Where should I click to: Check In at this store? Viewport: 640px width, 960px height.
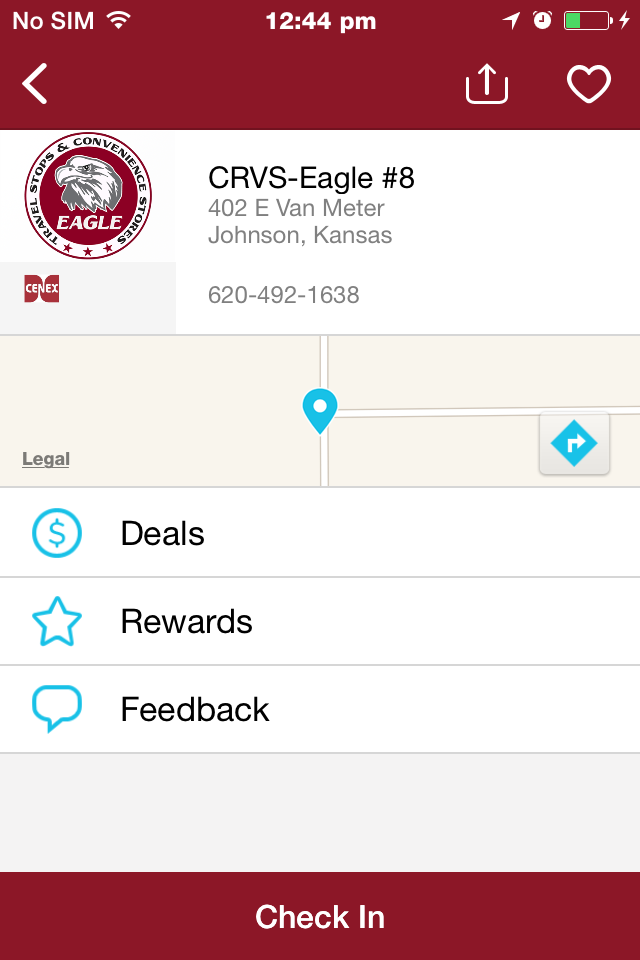(320, 916)
